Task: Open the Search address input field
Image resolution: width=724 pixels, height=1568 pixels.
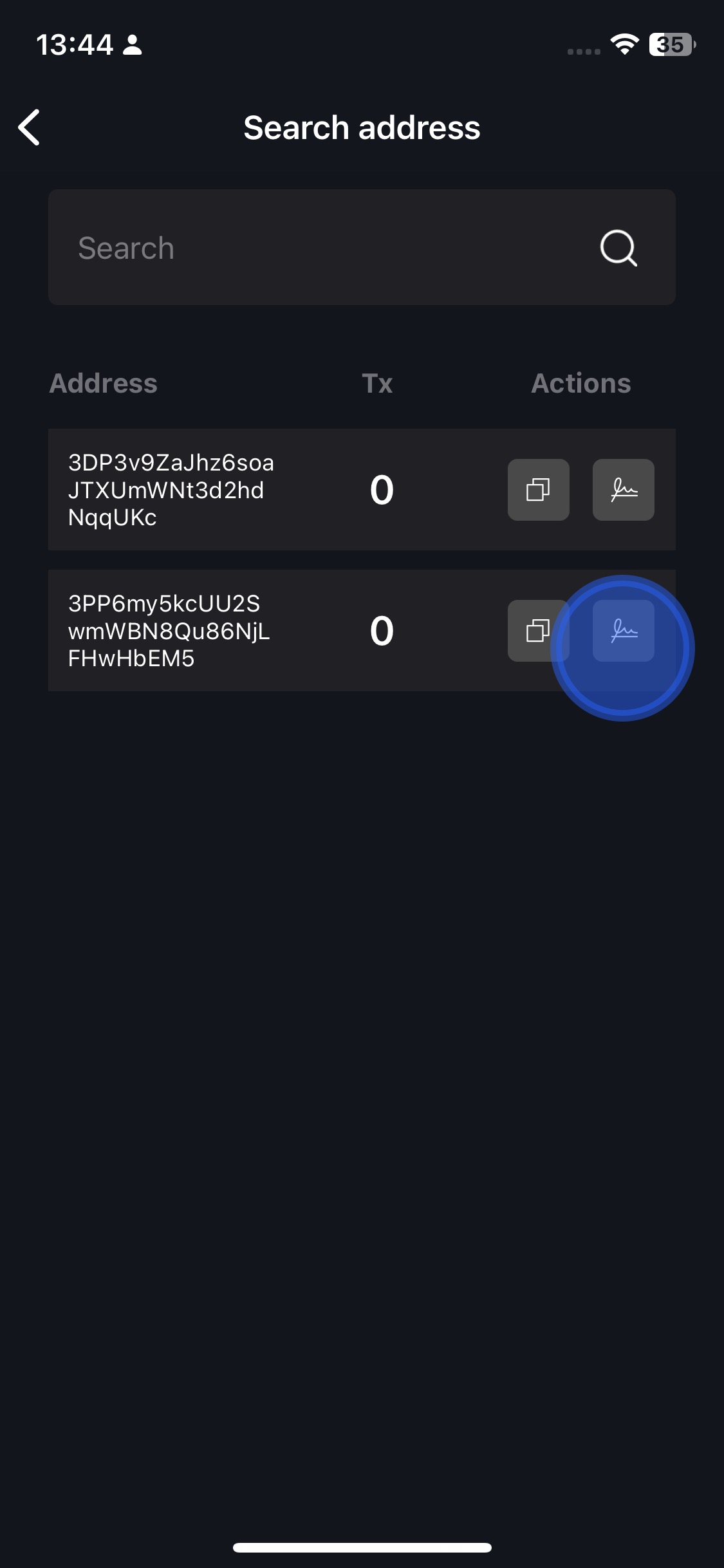Action: click(257, 247)
